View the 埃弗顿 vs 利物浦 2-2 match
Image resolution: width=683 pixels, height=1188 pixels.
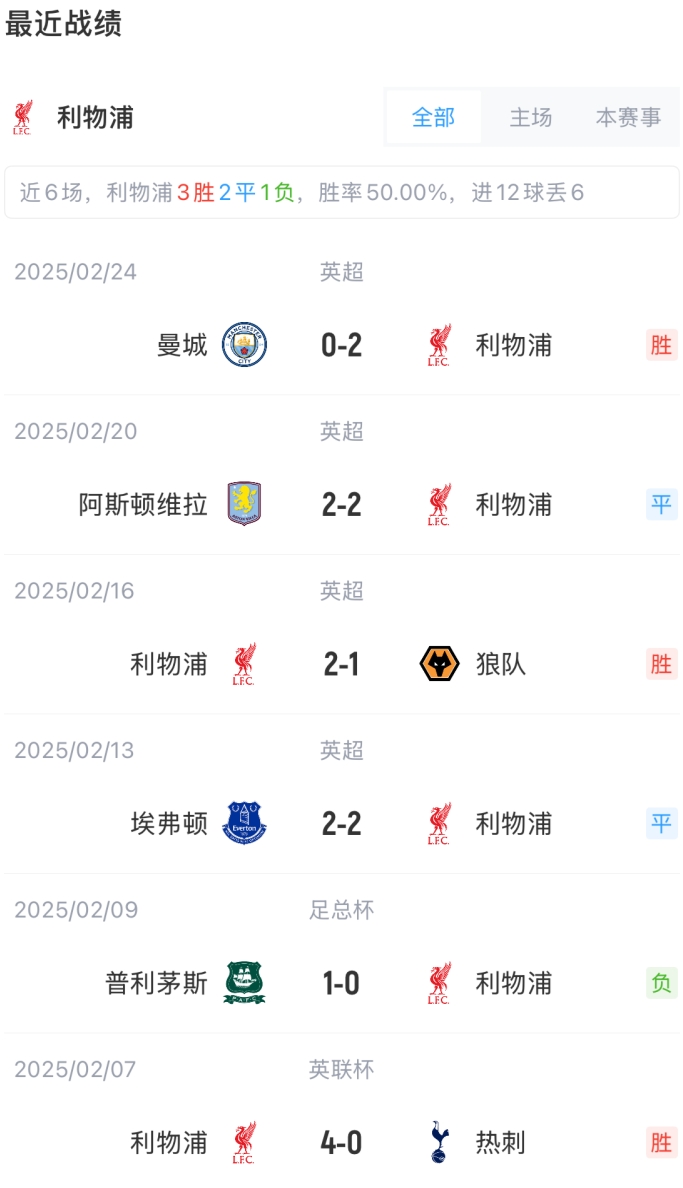tap(341, 824)
